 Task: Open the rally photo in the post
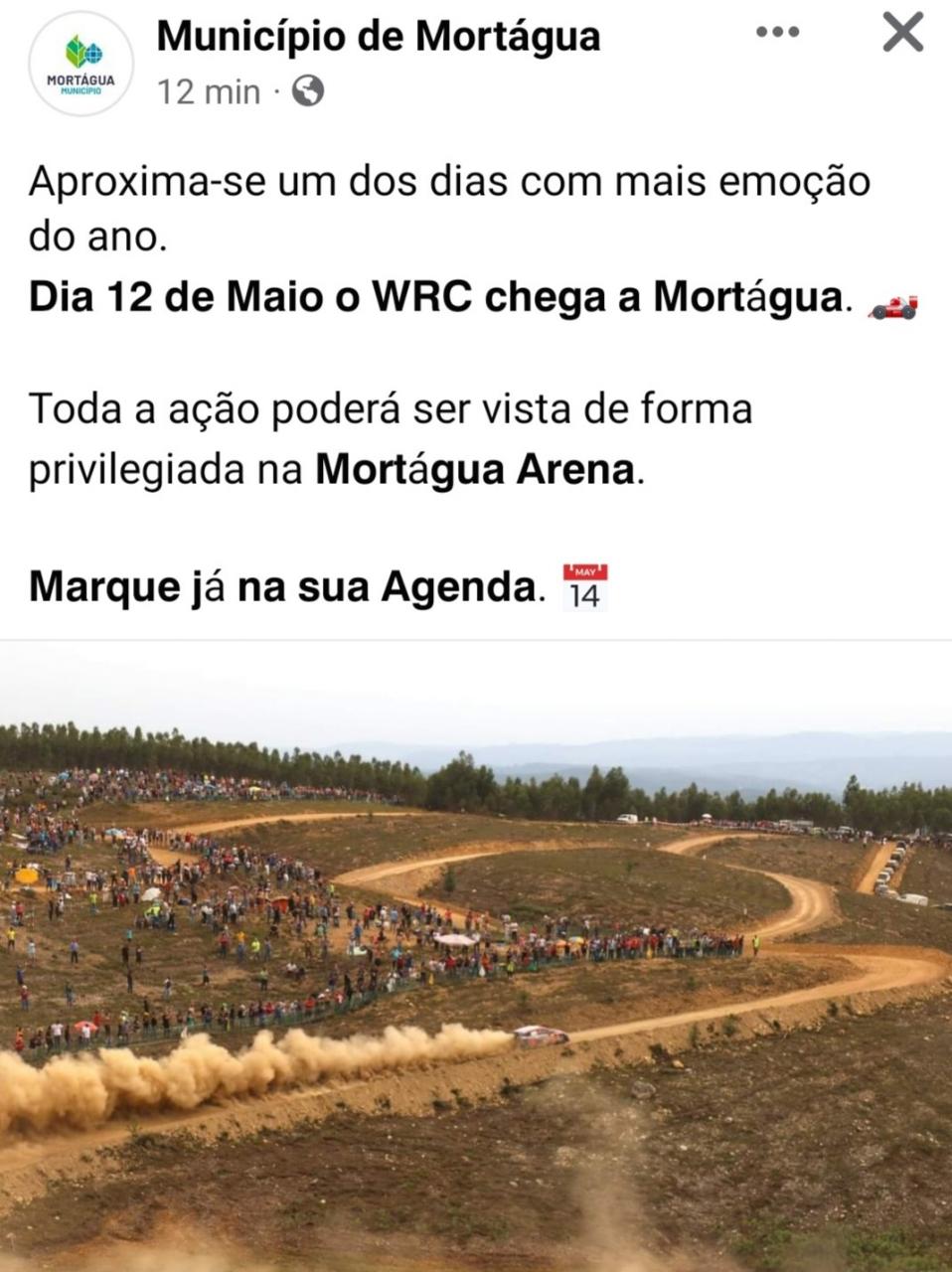point(476,954)
